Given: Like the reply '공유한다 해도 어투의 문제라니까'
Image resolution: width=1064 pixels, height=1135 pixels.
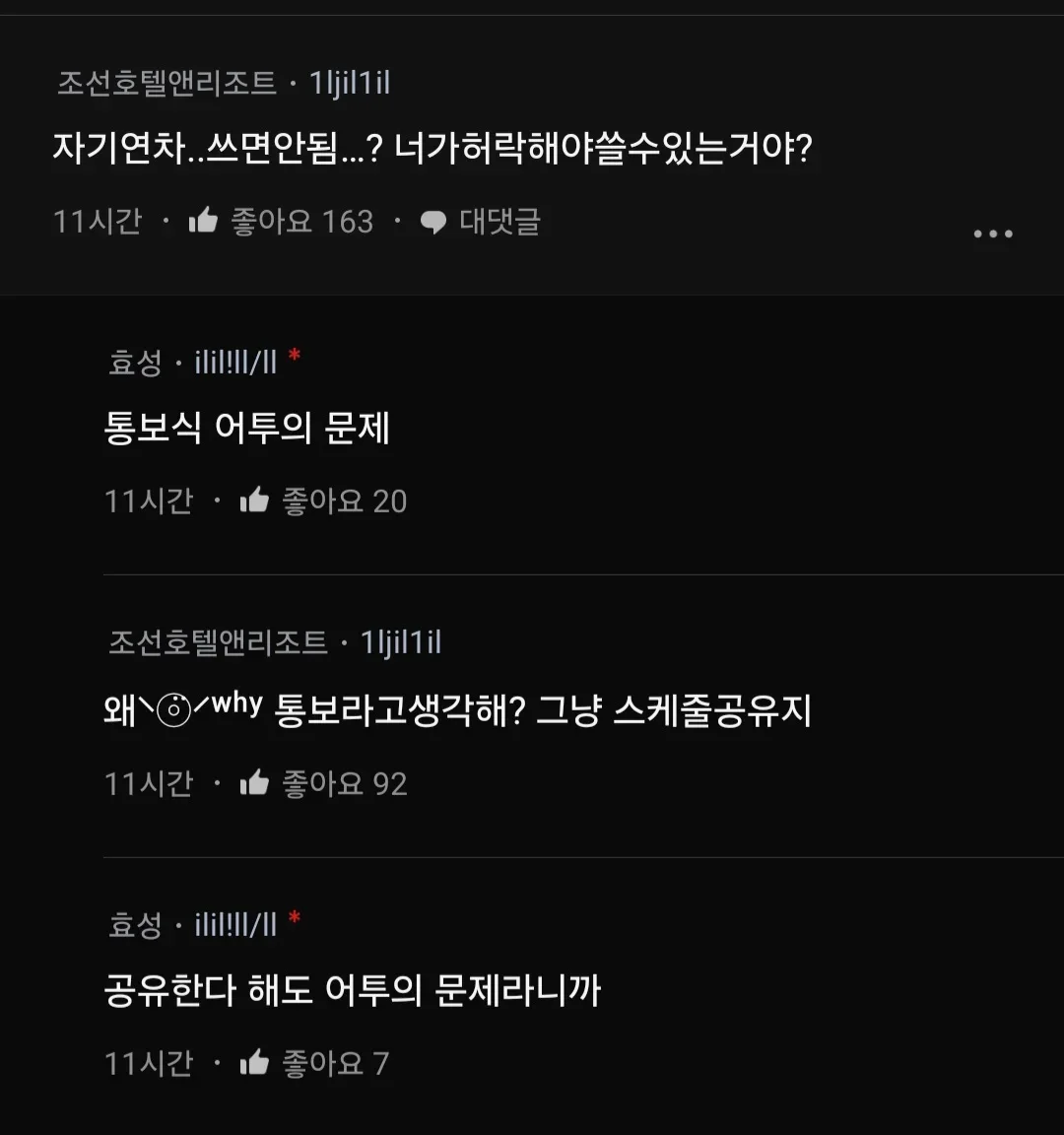Looking at the screenshot, I should point(255,1062).
